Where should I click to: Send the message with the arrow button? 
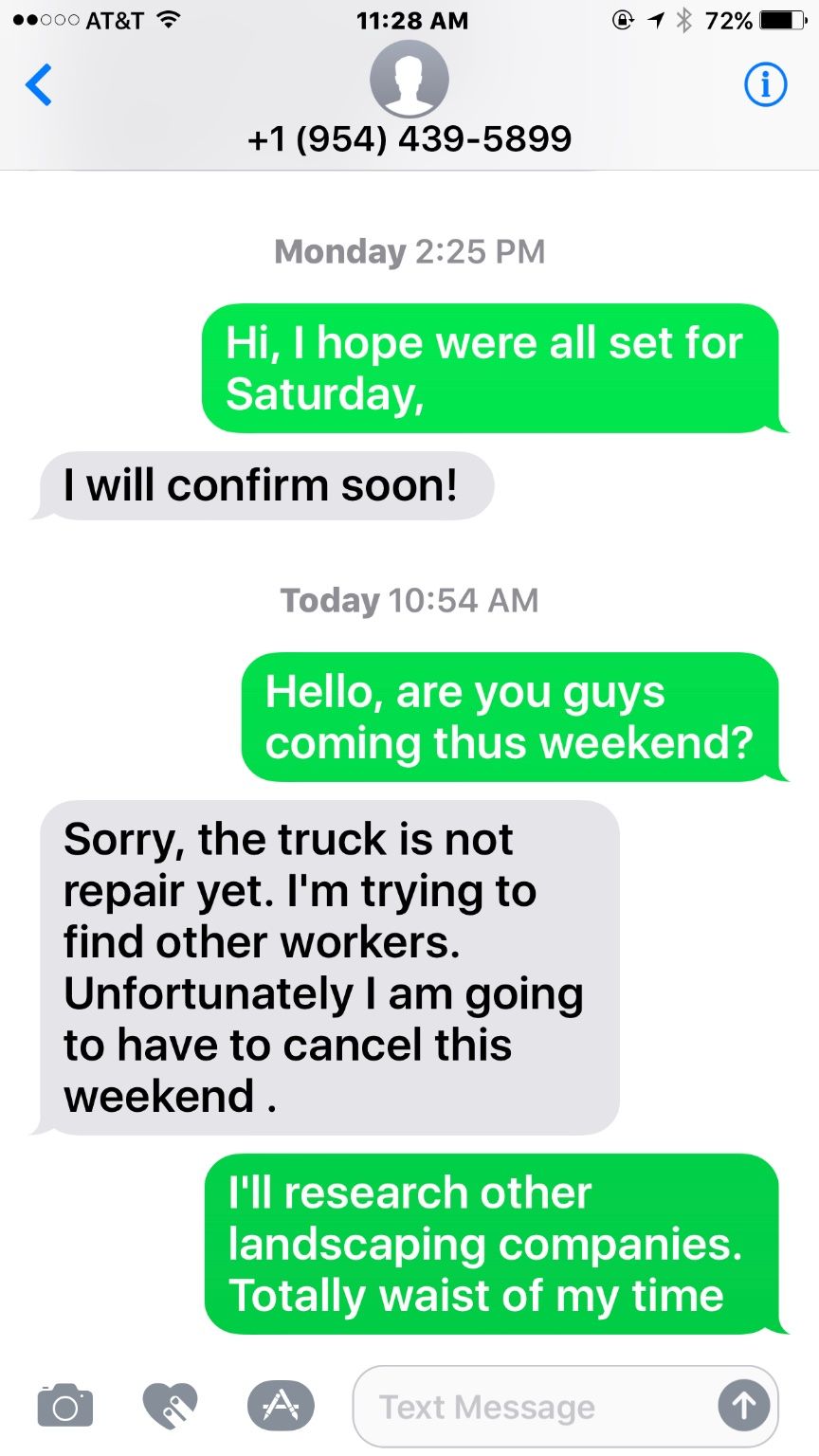point(743,1406)
